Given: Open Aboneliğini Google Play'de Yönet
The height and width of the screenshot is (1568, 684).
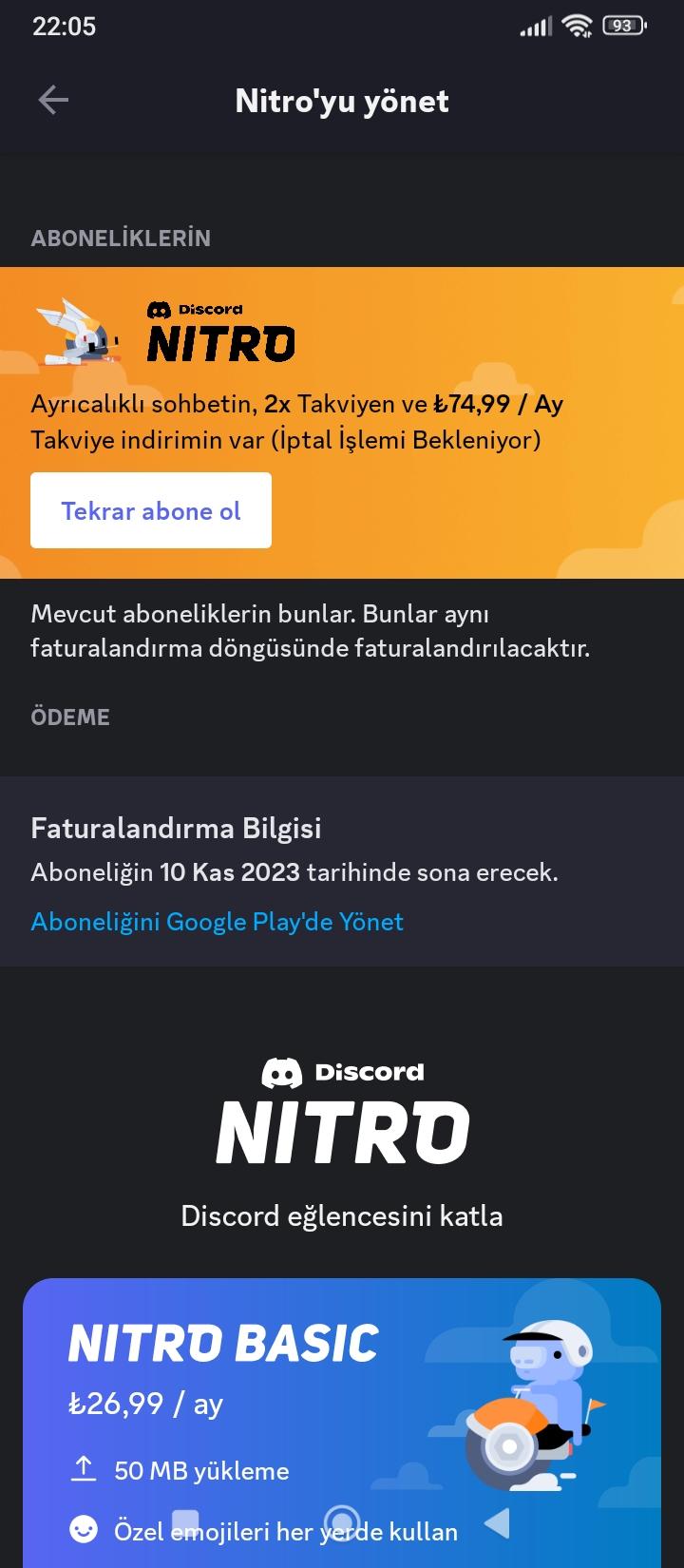Looking at the screenshot, I should coord(217,921).
